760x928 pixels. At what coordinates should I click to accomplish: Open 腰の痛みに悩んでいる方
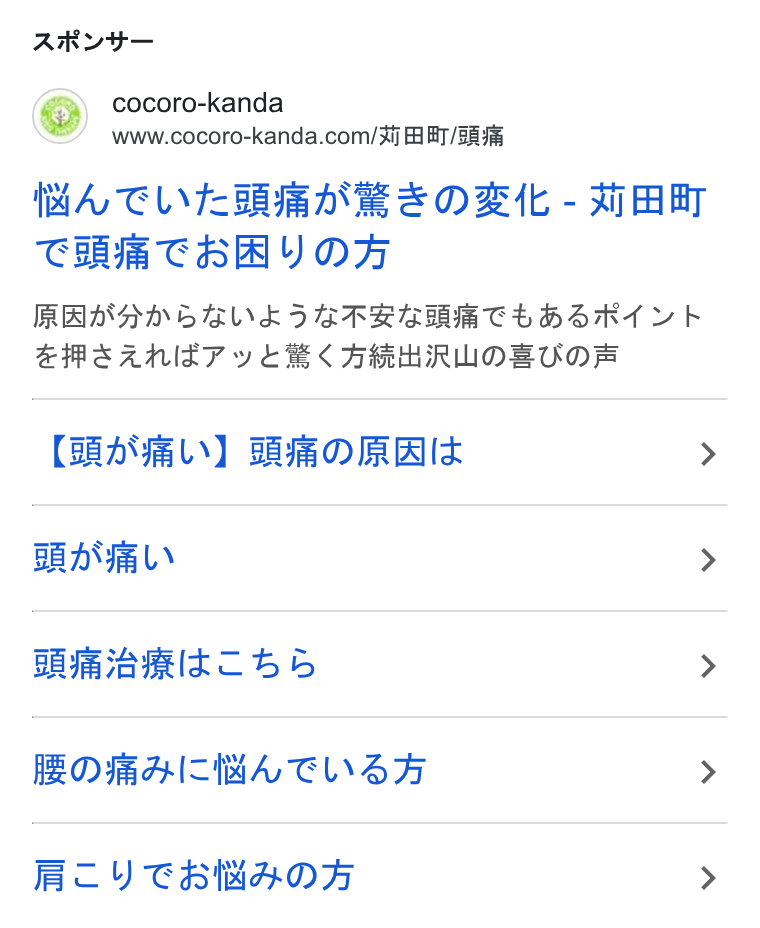pos(379,771)
